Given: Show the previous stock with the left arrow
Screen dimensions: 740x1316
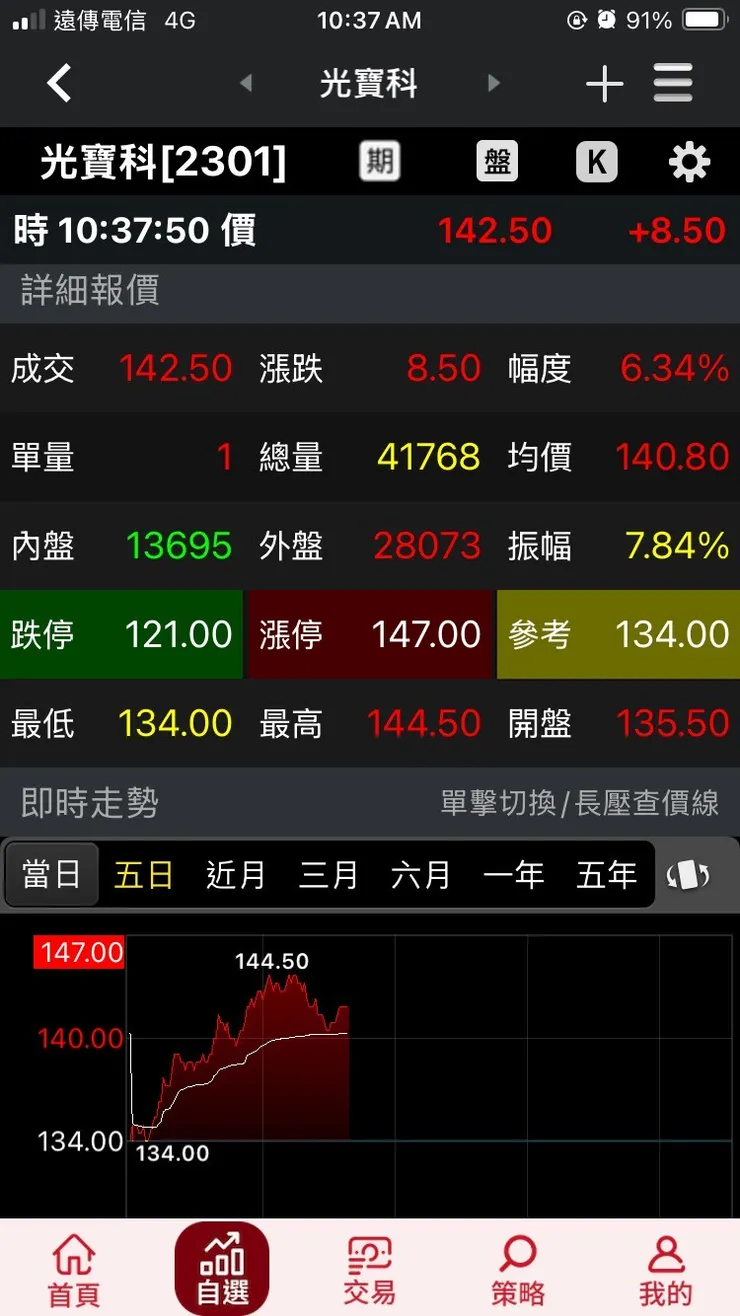Looking at the screenshot, I should pos(246,83).
